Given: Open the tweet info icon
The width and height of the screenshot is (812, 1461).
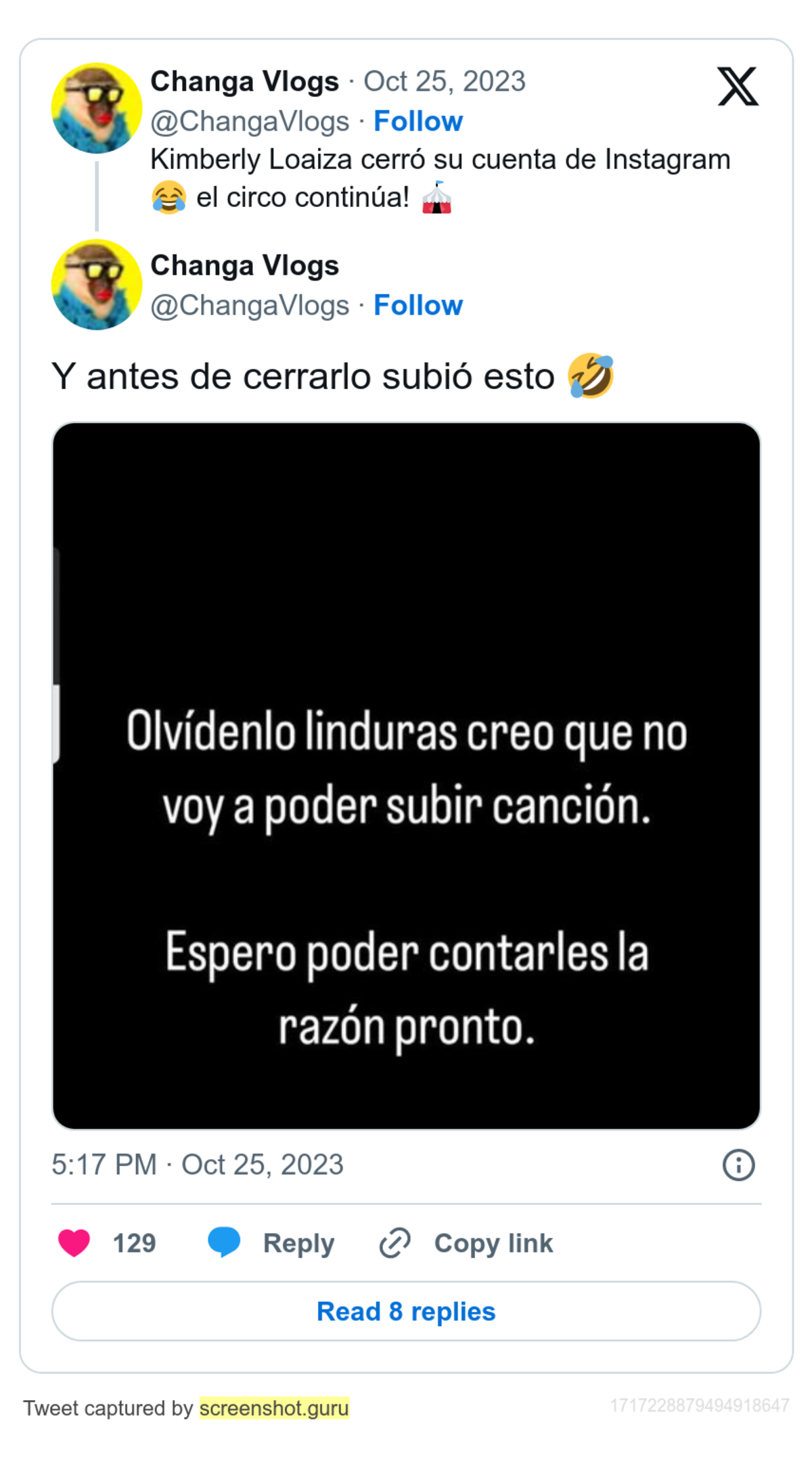Looking at the screenshot, I should pos(738,1165).
